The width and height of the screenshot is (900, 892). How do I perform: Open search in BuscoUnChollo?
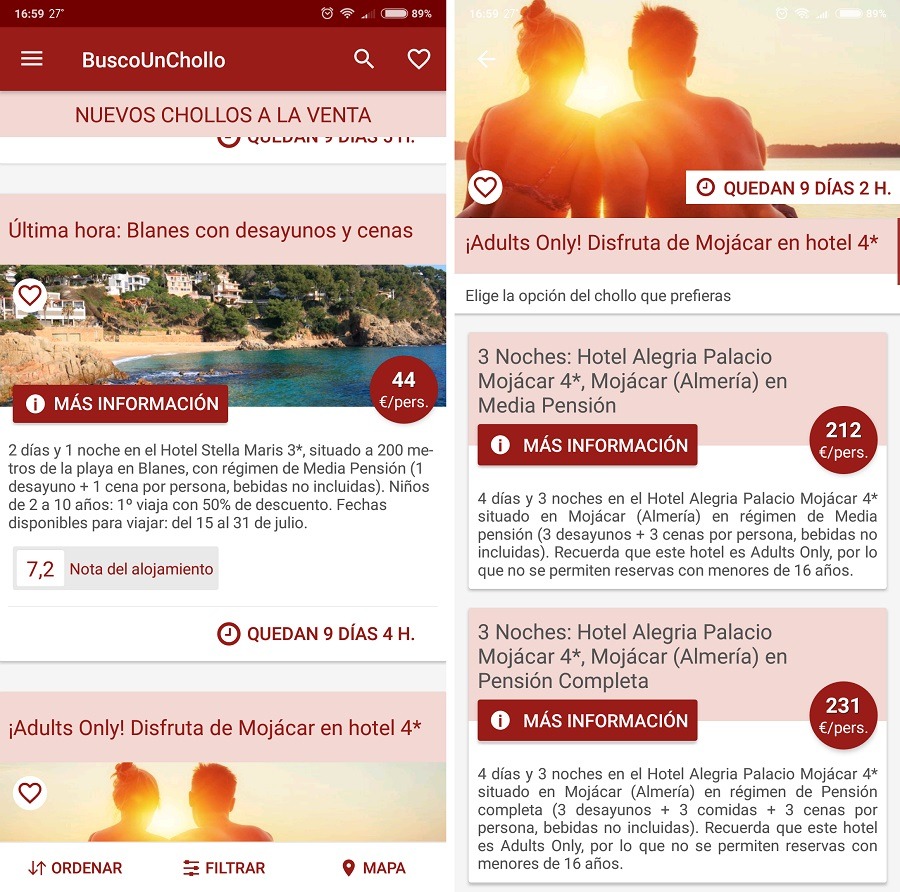(364, 59)
